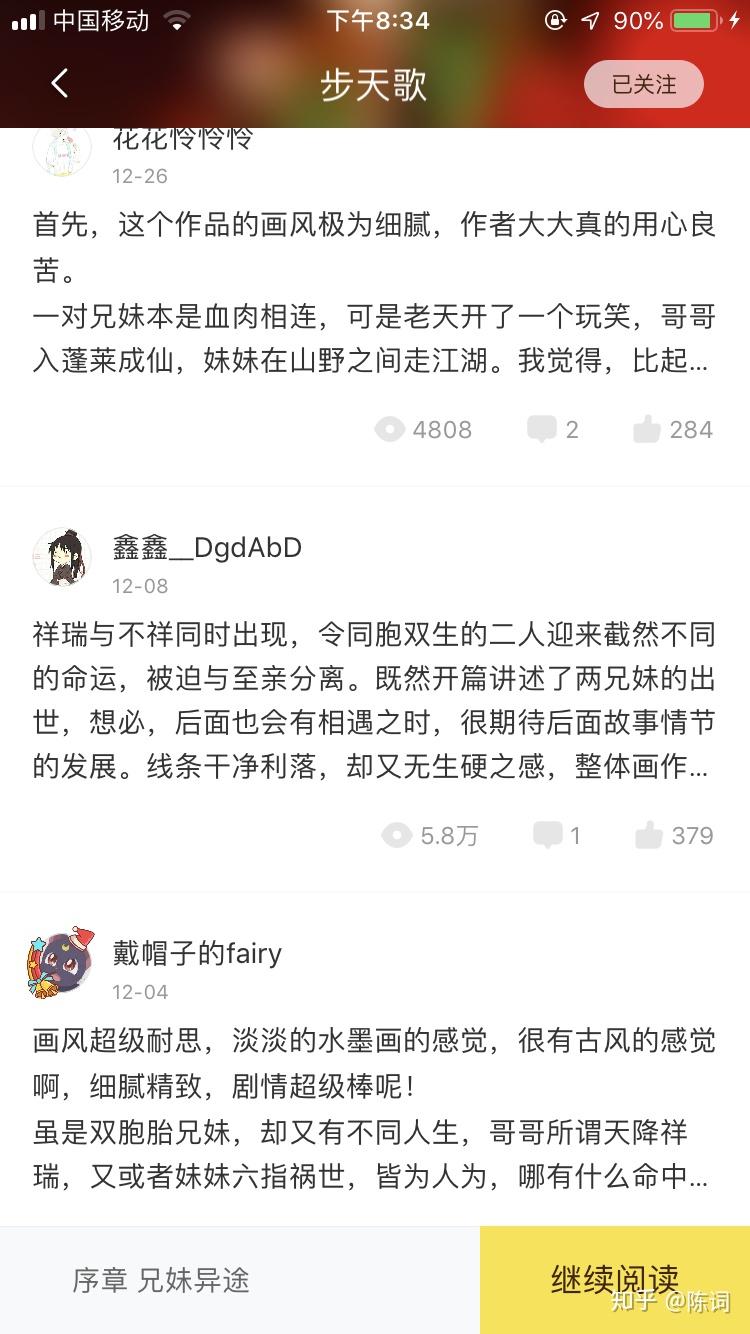Tap the 已关注 follow button

pos(644,85)
